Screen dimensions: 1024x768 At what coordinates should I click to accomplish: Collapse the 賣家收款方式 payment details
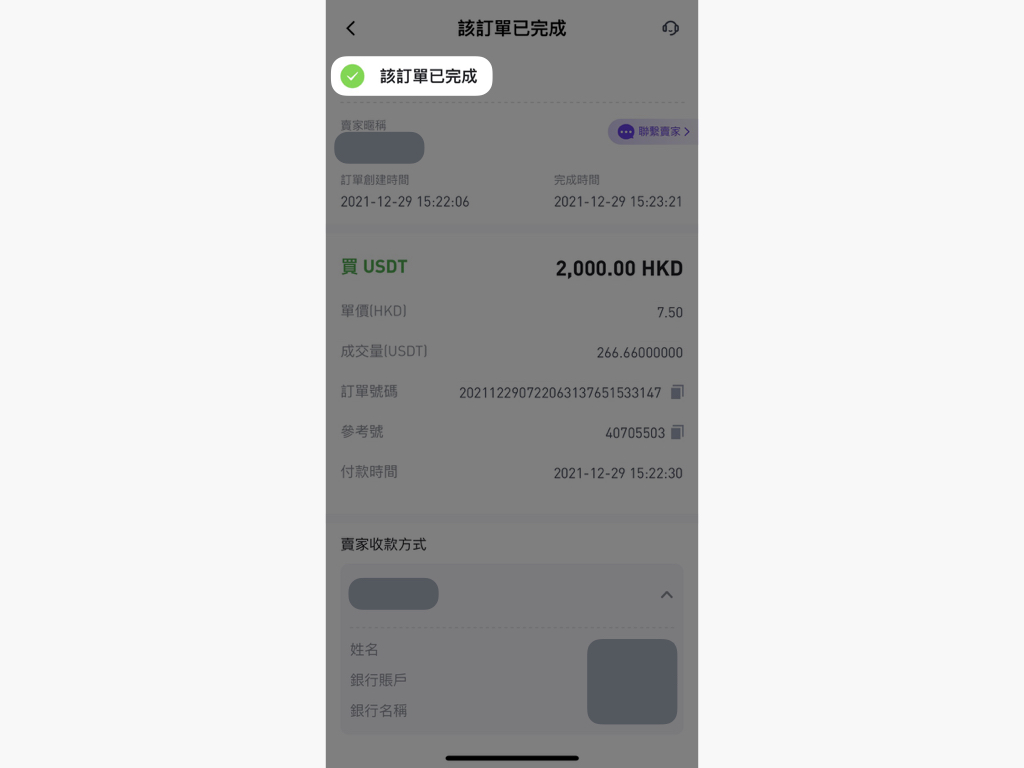point(666,595)
